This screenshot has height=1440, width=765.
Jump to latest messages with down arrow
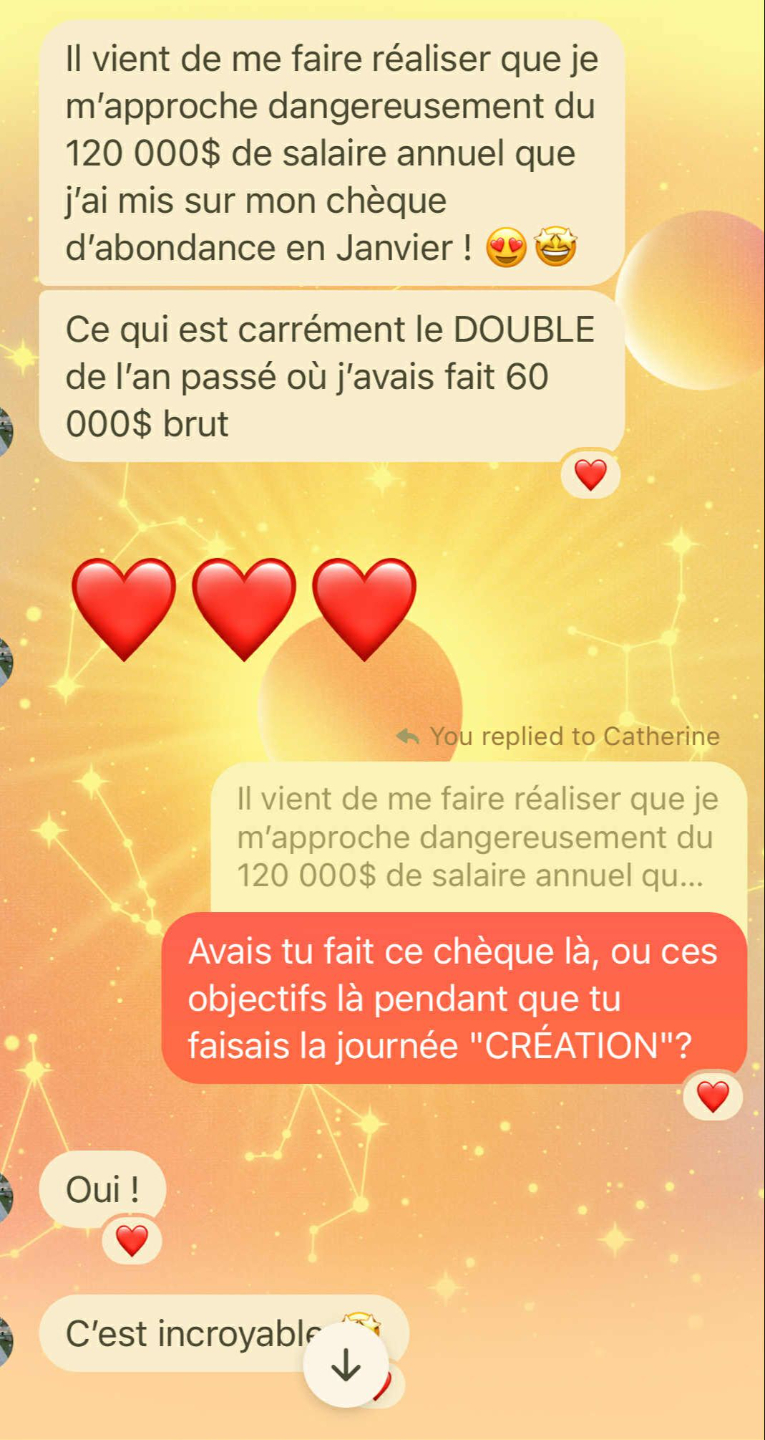pyautogui.click(x=346, y=1365)
